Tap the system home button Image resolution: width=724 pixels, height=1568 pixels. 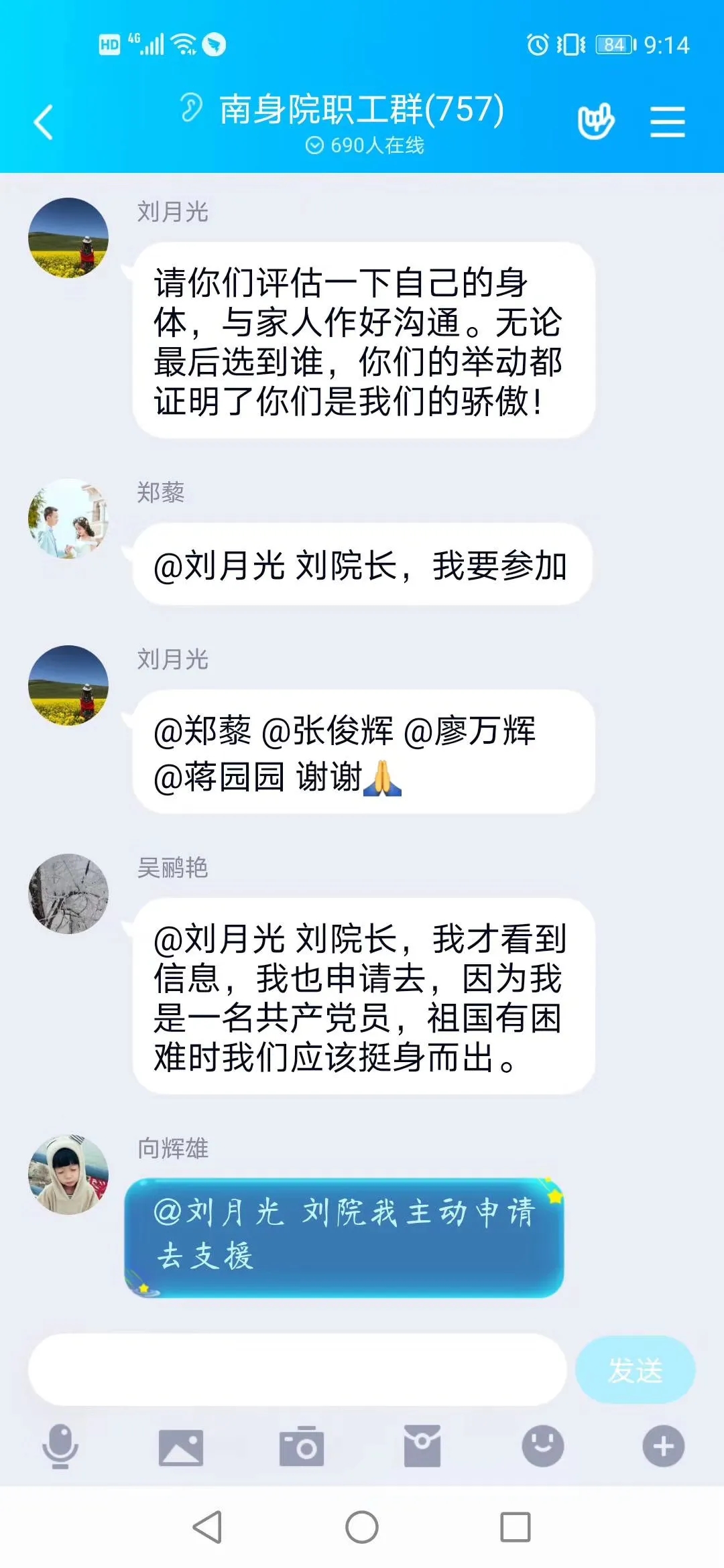coord(362,1527)
